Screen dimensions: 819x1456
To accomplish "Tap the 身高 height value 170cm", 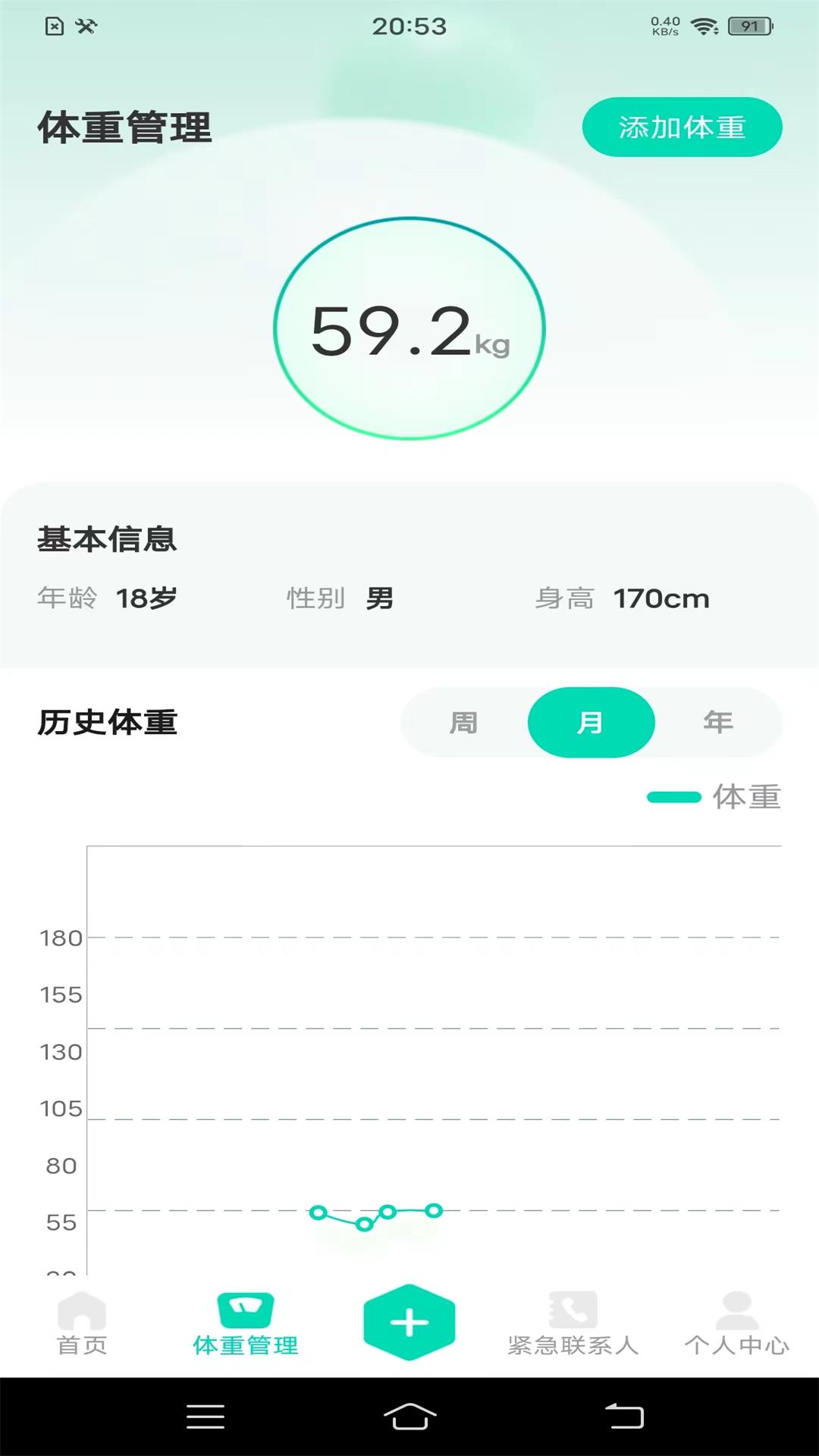I will (x=661, y=598).
